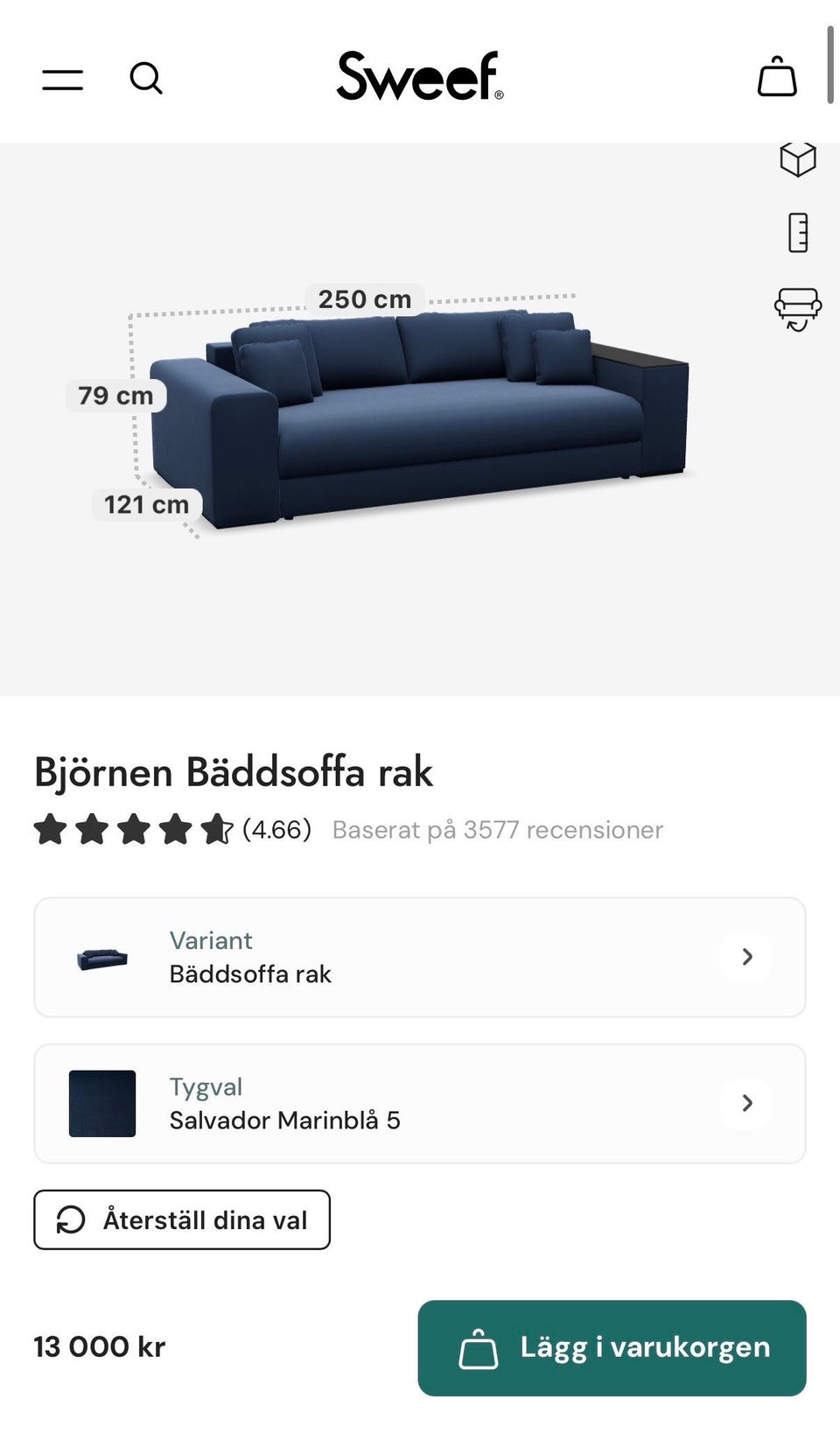Click the half-filled fifth rating star
The height and width of the screenshot is (1441, 840).
[215, 828]
